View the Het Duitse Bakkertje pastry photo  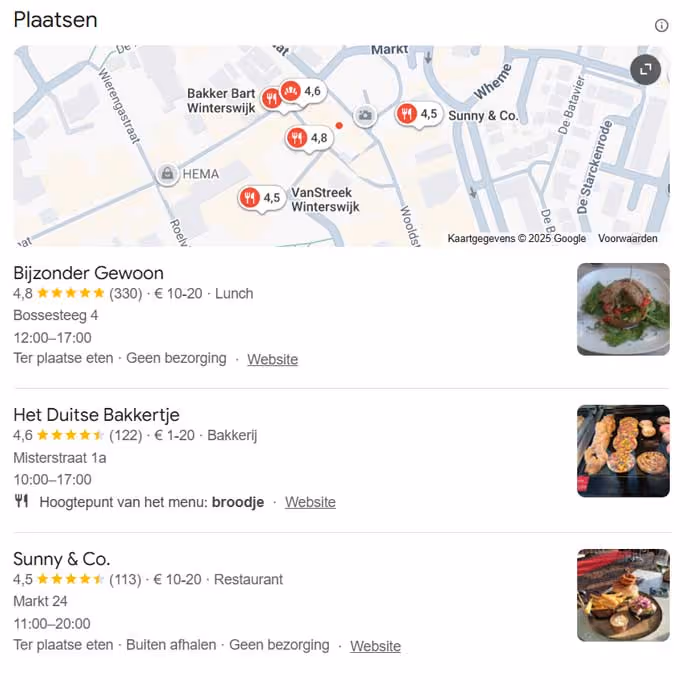tap(623, 451)
